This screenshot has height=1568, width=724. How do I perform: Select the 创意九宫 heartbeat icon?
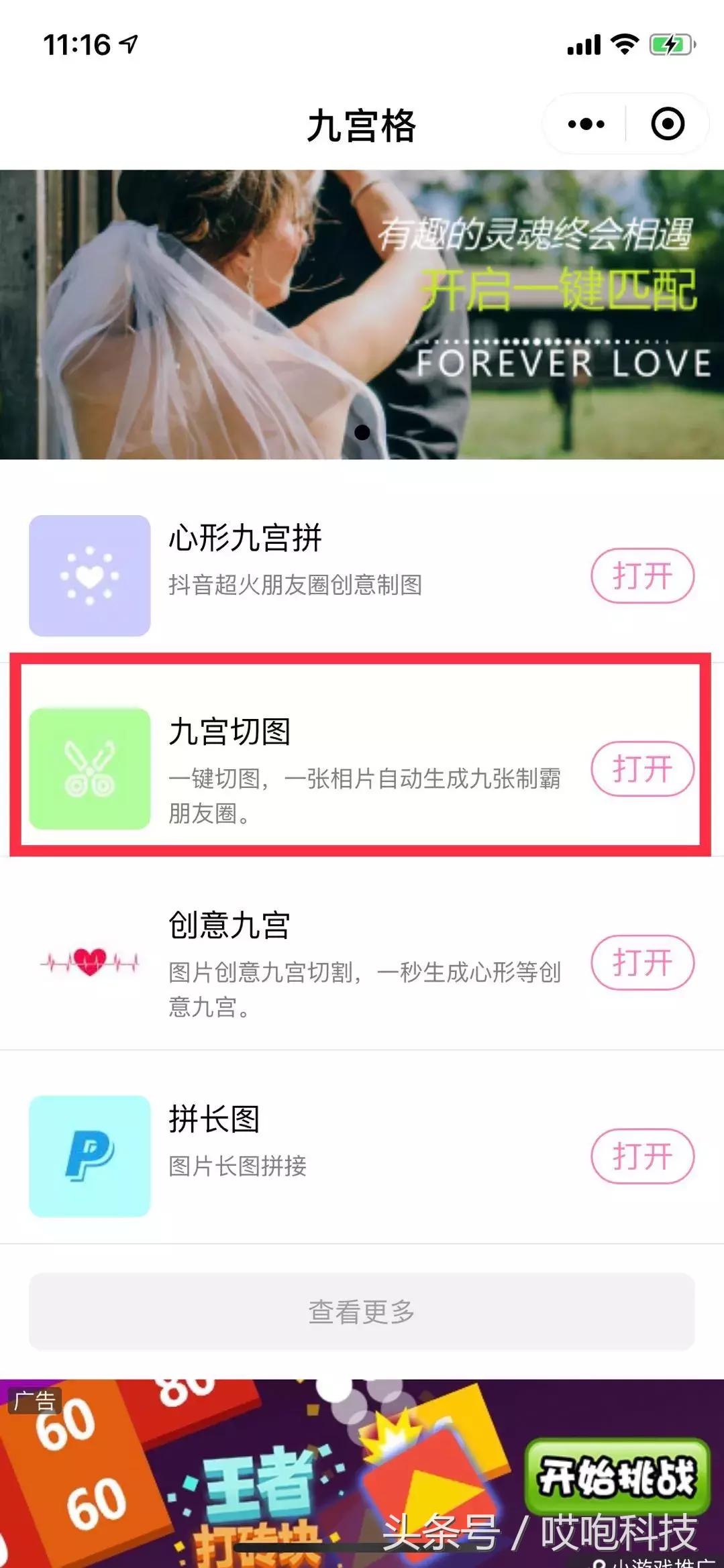tap(91, 962)
